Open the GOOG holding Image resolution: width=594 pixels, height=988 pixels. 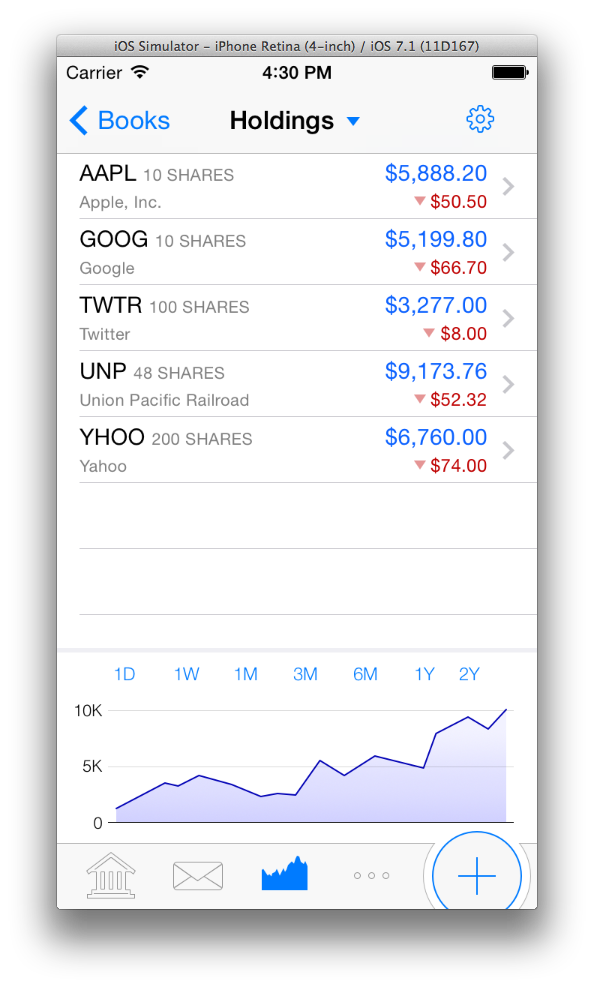pos(297,252)
